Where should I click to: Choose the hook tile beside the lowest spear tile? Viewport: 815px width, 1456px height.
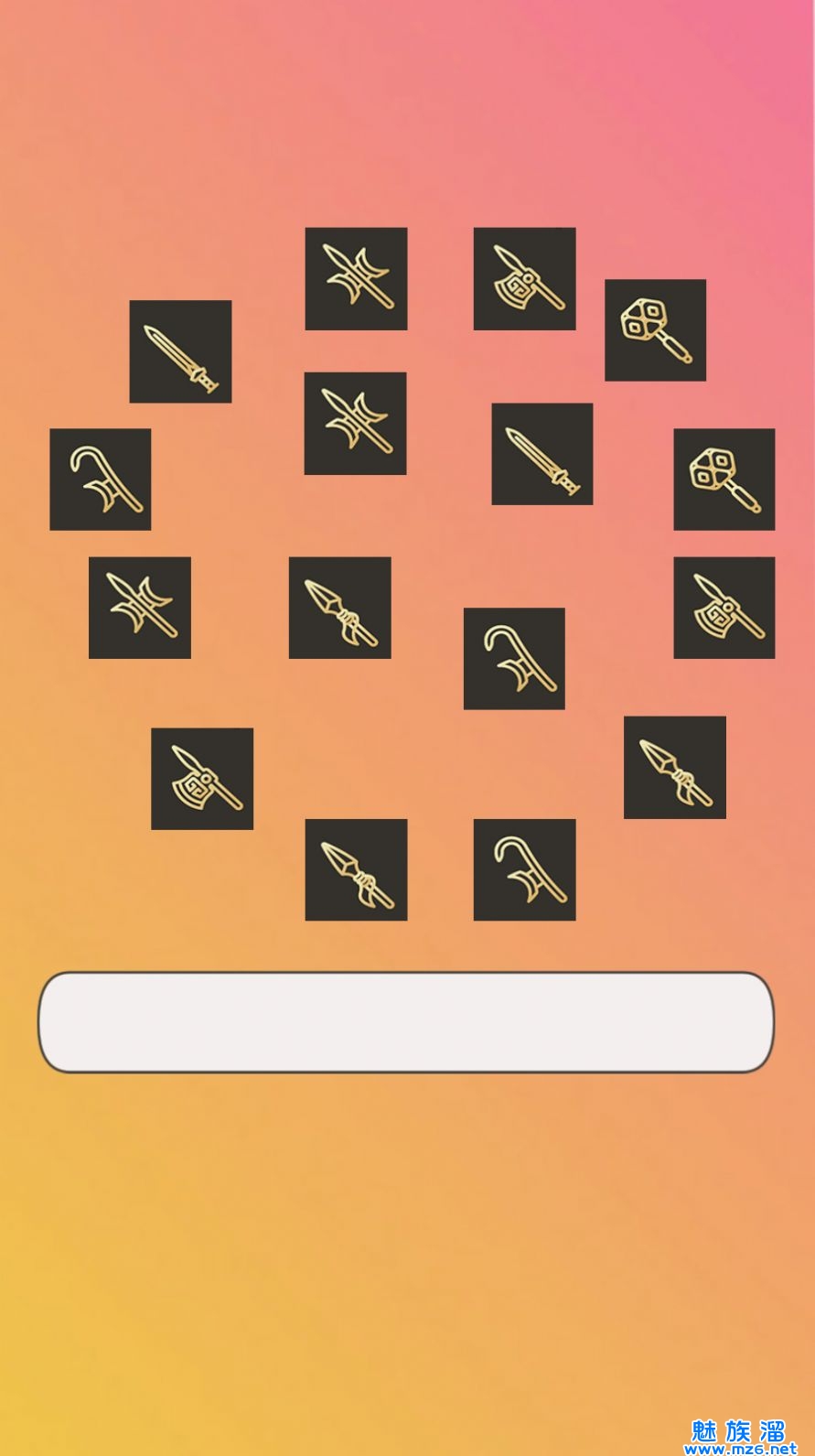(524, 869)
